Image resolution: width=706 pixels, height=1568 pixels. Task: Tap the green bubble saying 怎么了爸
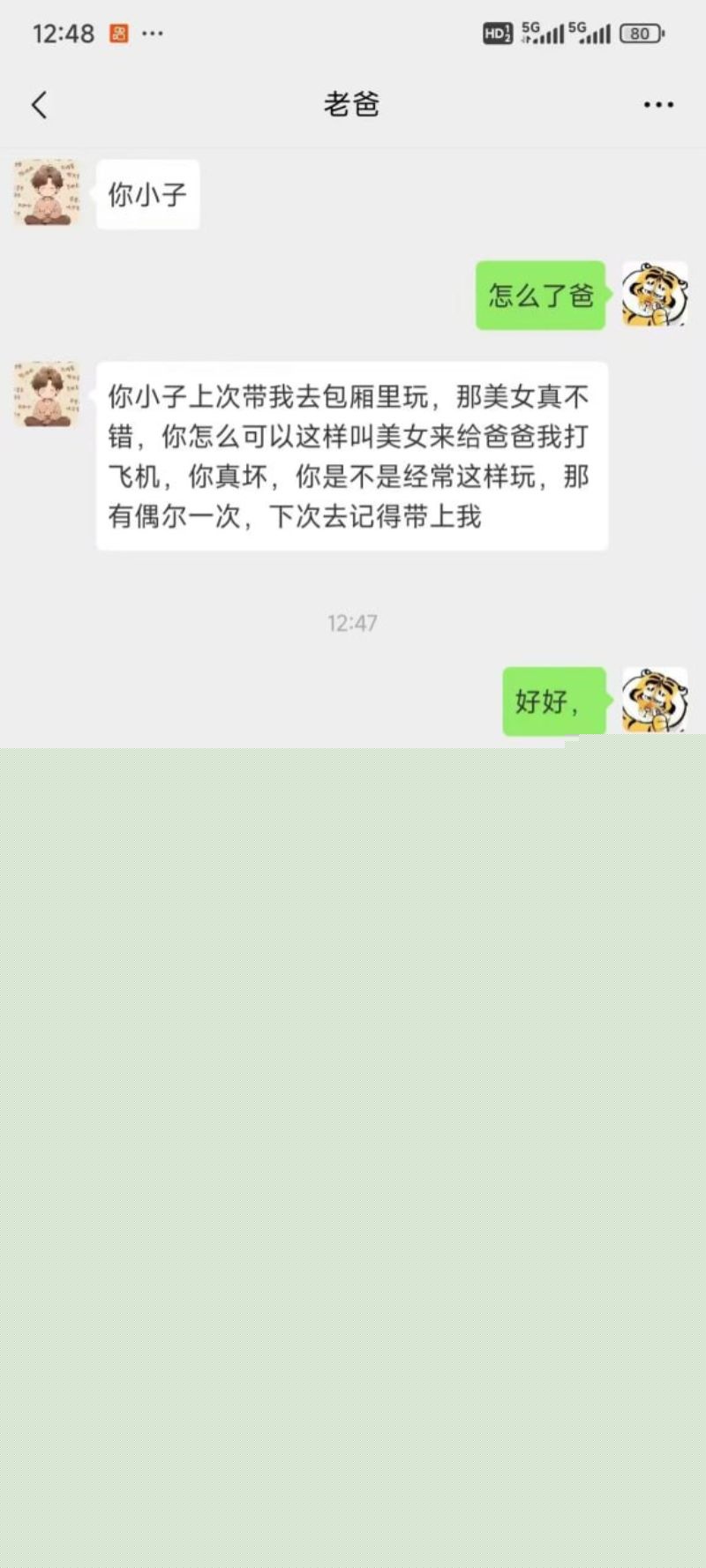540,296
